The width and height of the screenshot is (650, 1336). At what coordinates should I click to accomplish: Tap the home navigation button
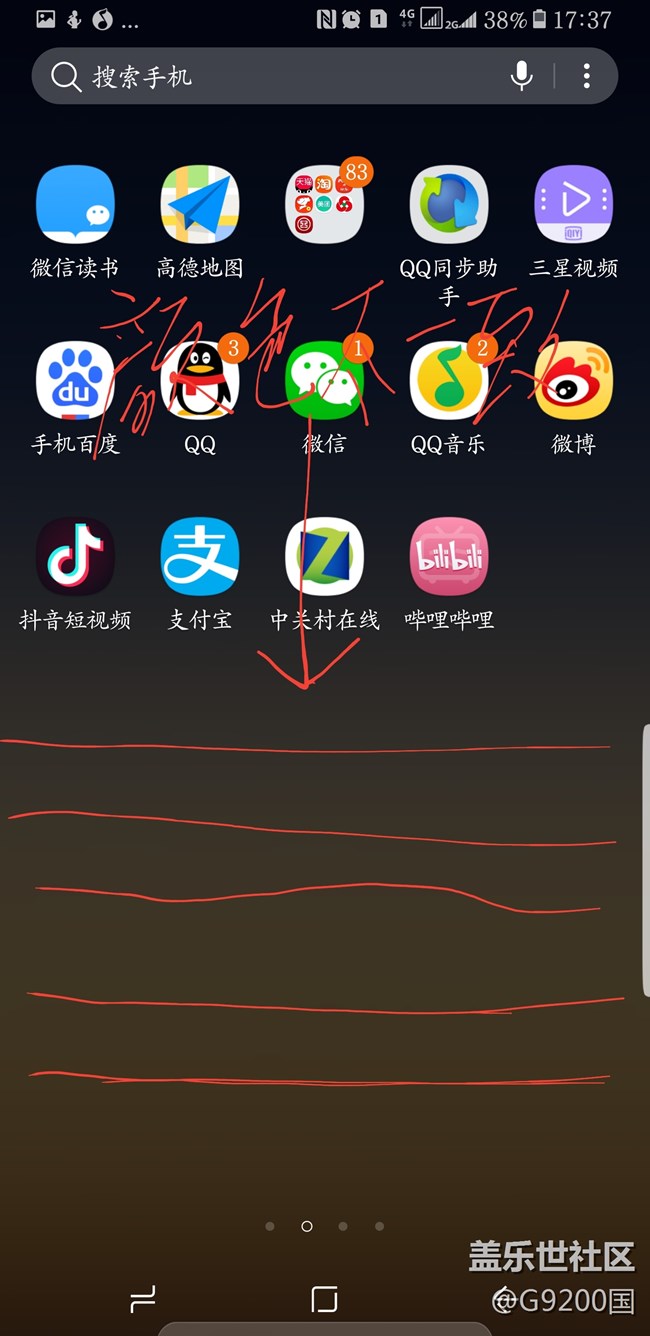pos(324,1299)
